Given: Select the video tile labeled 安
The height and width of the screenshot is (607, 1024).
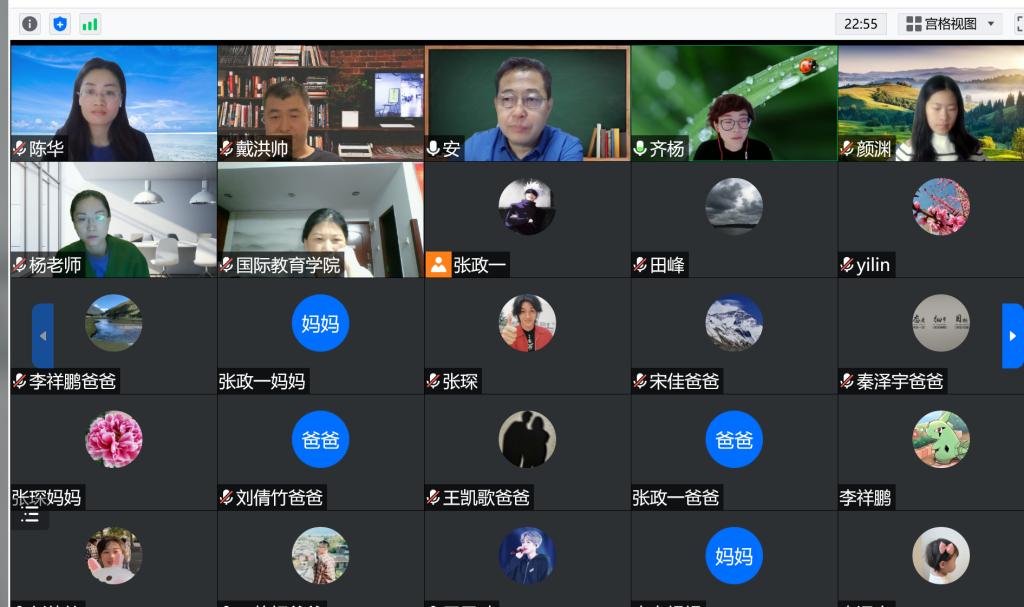Looking at the screenshot, I should pyautogui.click(x=527, y=103).
